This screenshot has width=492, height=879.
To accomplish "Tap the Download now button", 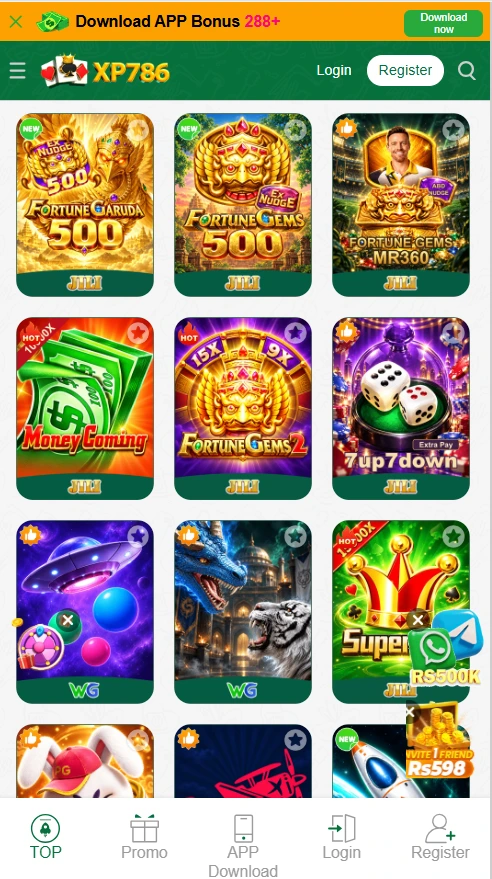I will 443,23.
